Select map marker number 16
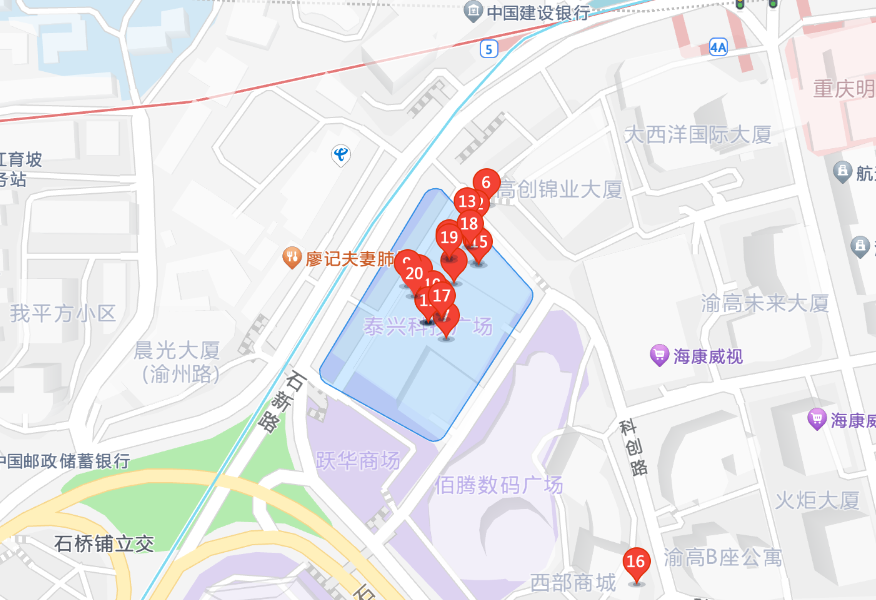Viewport: 876px width, 600px height. [635, 562]
